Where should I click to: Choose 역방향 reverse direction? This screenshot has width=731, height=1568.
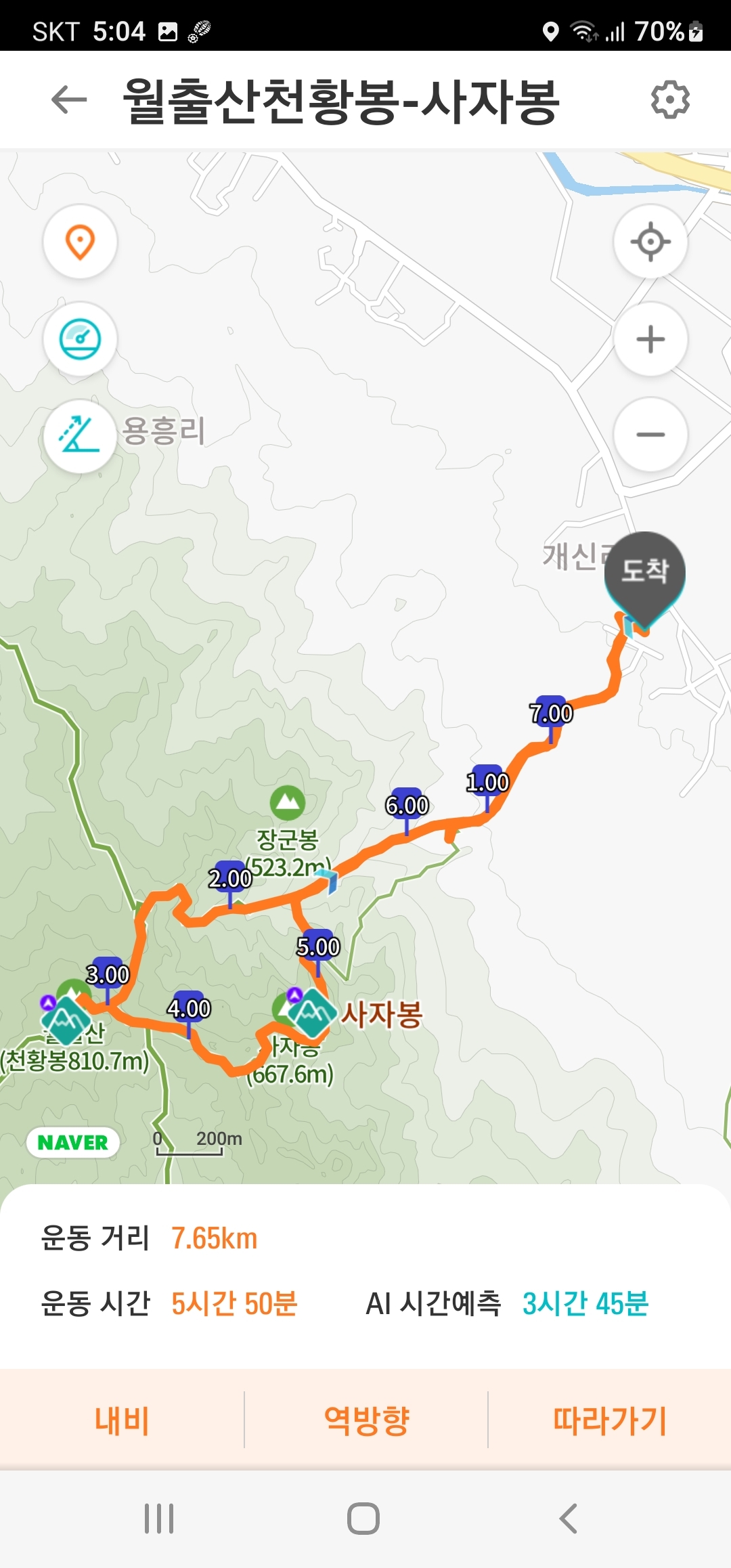[366, 1420]
